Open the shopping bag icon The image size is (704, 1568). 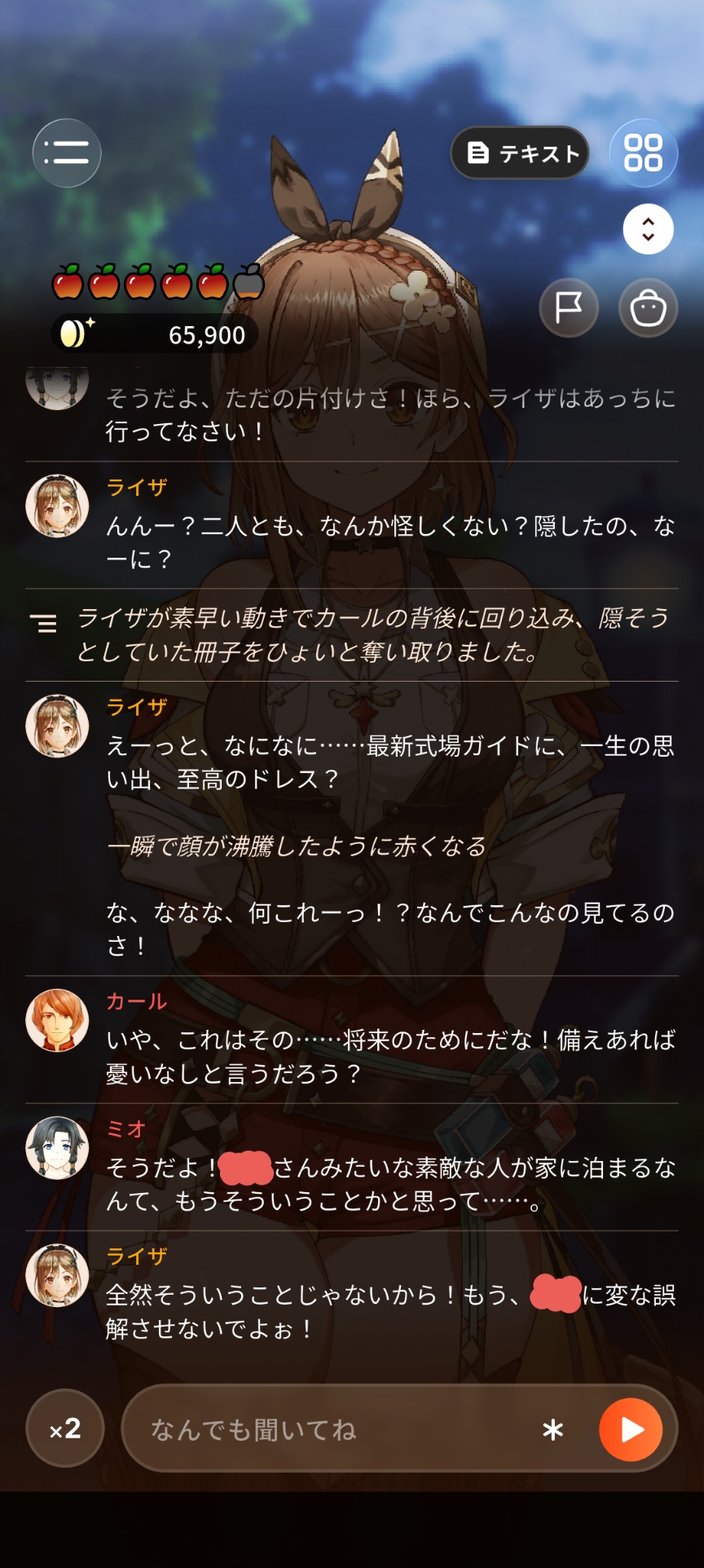pos(649,308)
